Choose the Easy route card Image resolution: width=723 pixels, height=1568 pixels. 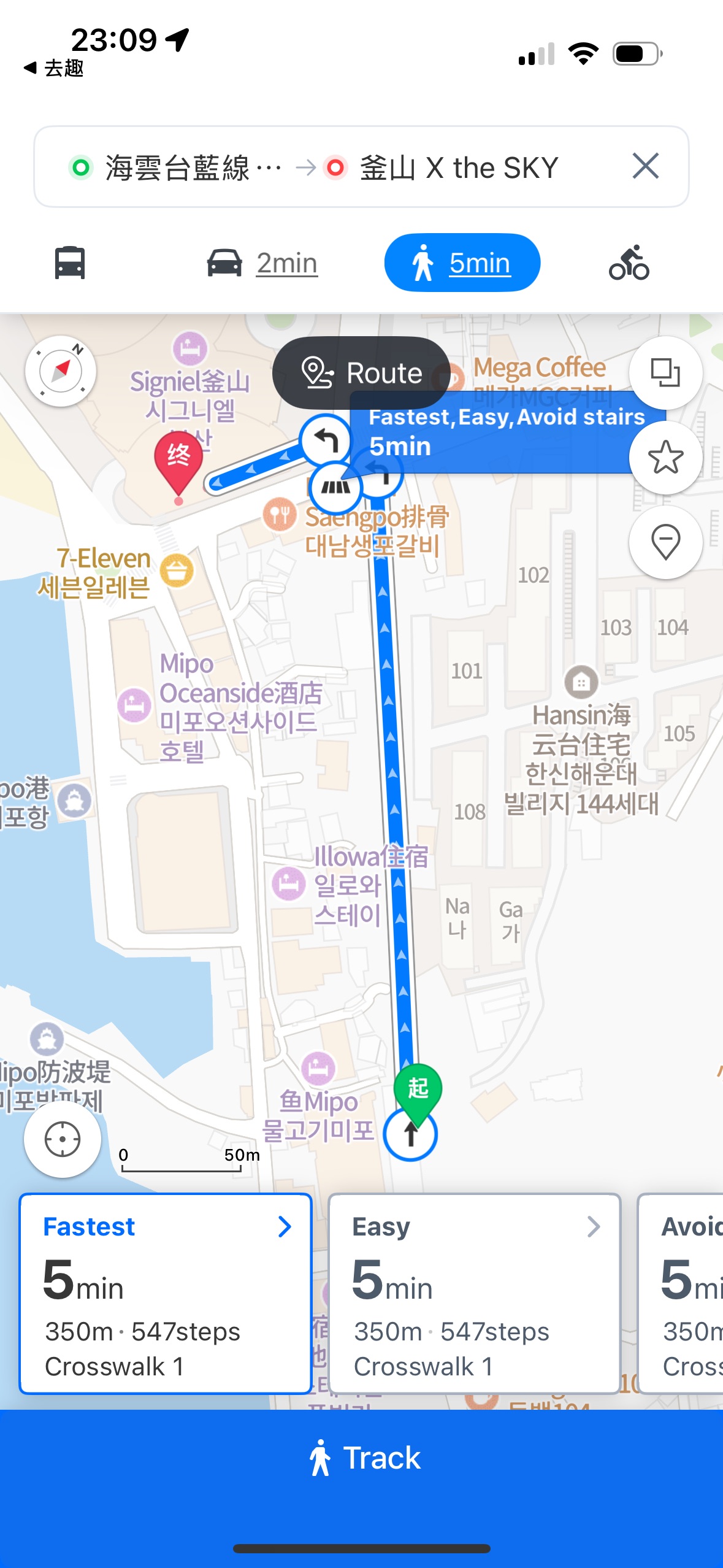pyautogui.click(x=475, y=1293)
